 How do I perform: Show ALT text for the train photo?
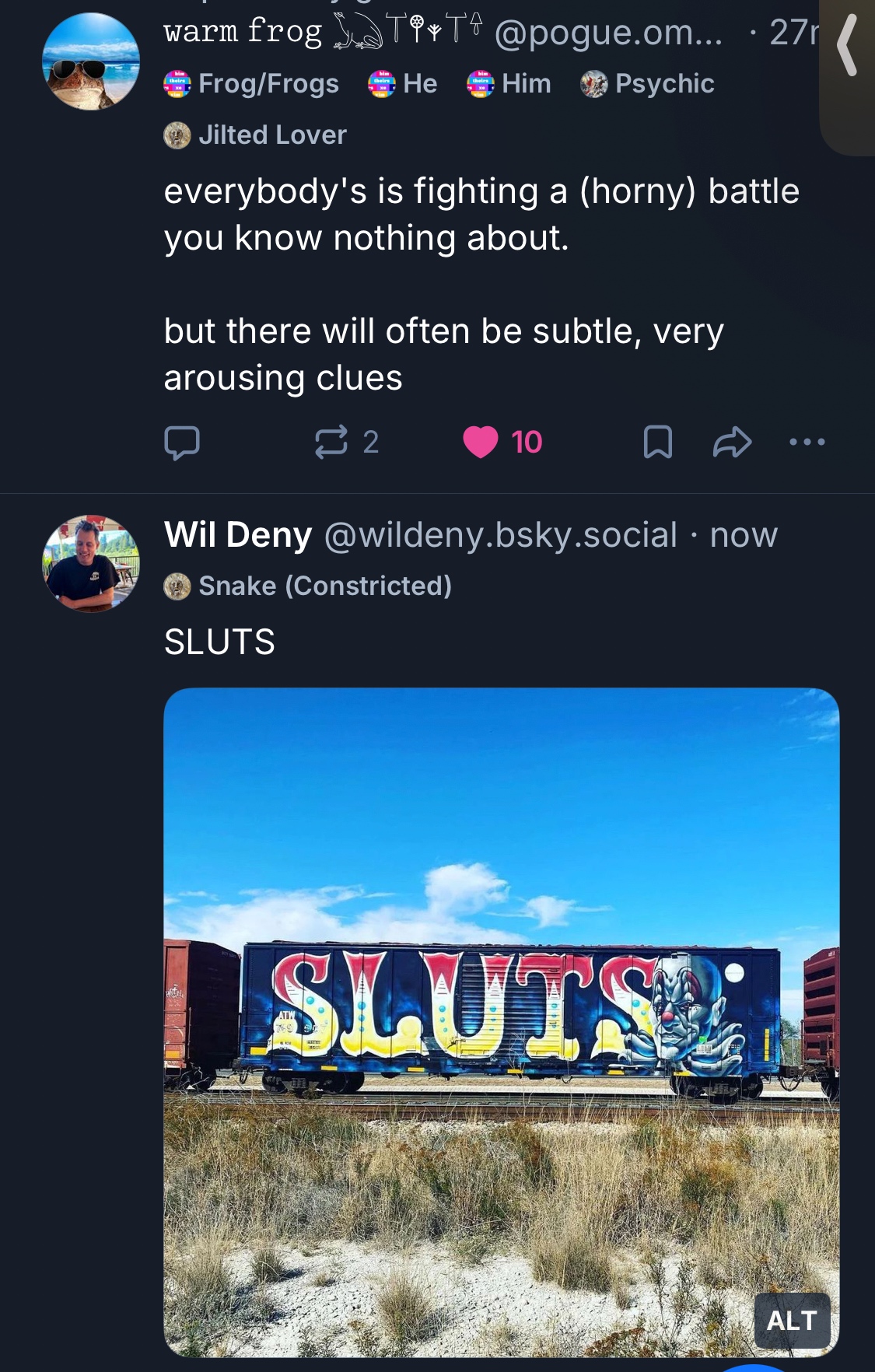792,1321
